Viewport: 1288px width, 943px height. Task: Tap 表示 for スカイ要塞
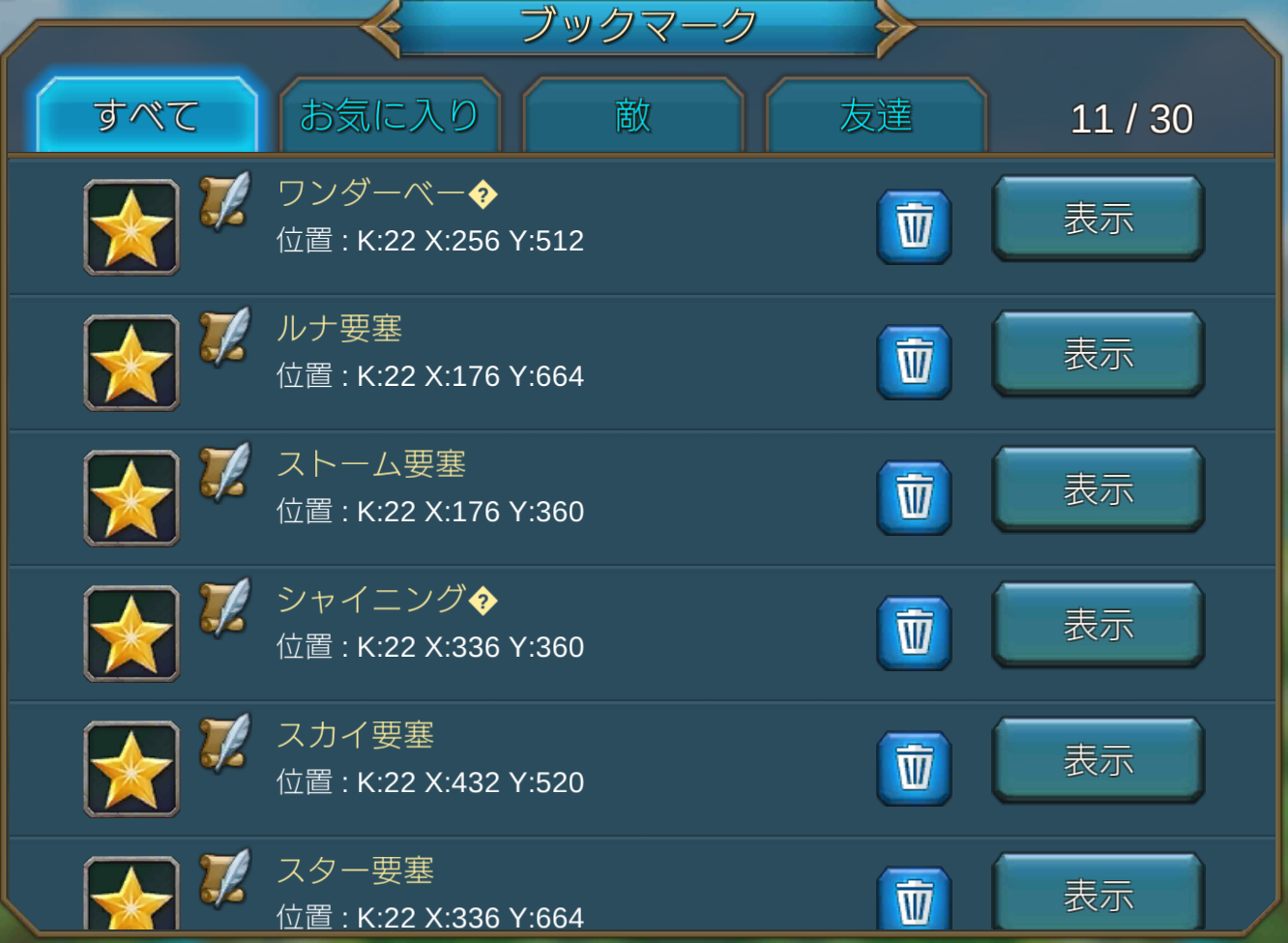click(x=1098, y=760)
